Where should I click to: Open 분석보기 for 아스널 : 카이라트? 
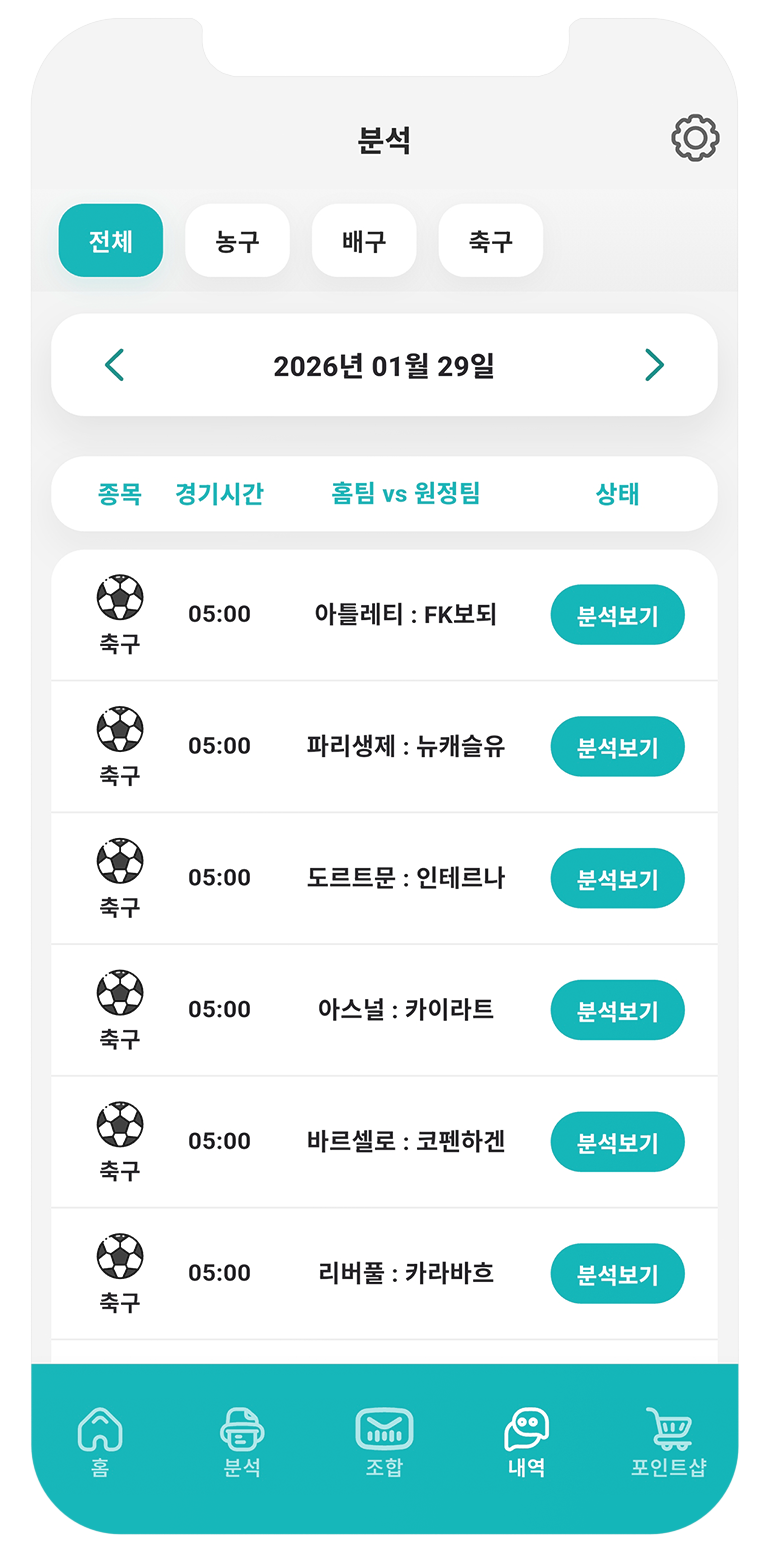(x=617, y=1010)
